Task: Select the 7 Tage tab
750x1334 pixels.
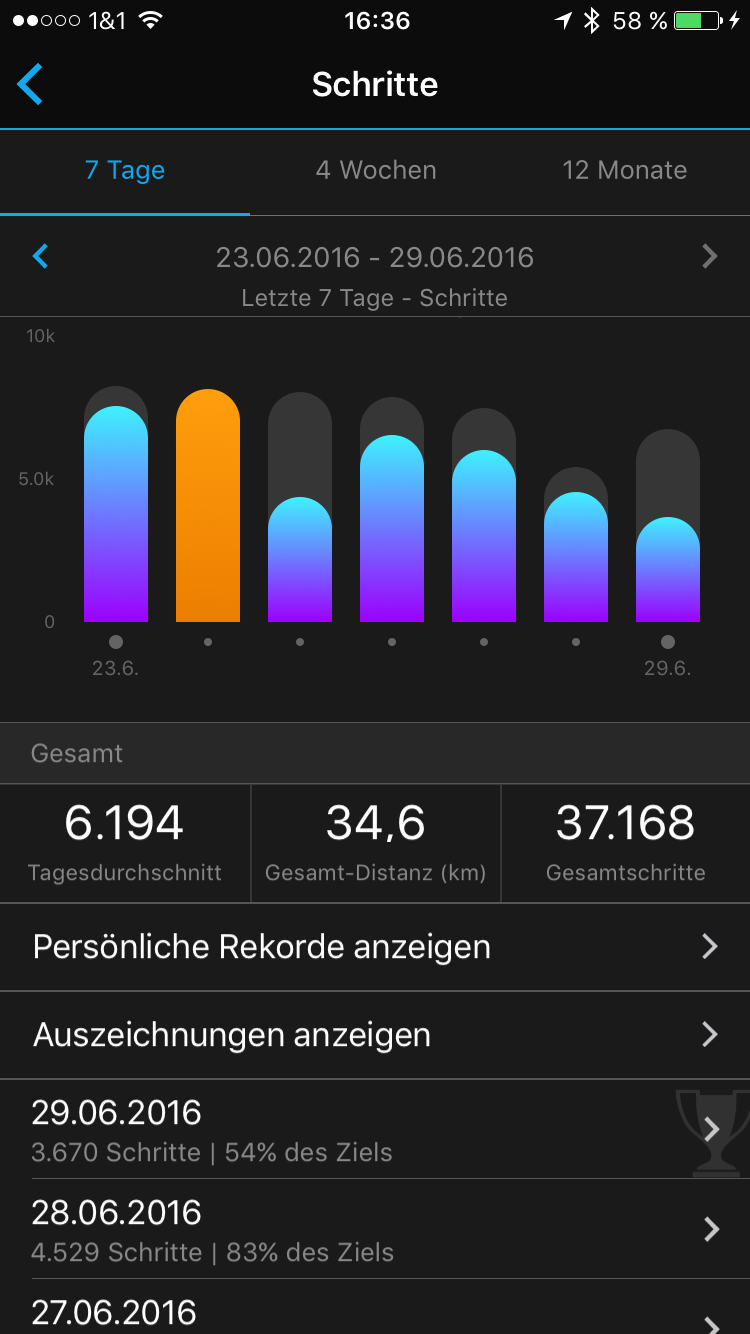Action: [x=125, y=170]
